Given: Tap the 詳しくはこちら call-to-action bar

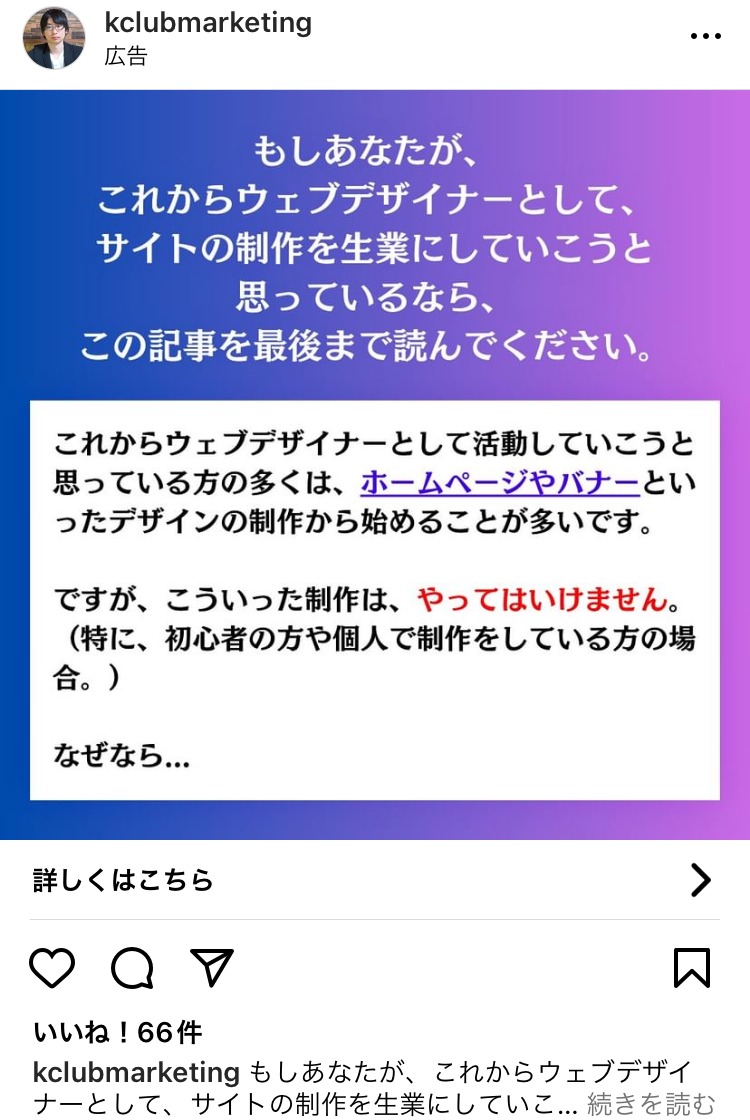Looking at the screenshot, I should (375, 880).
